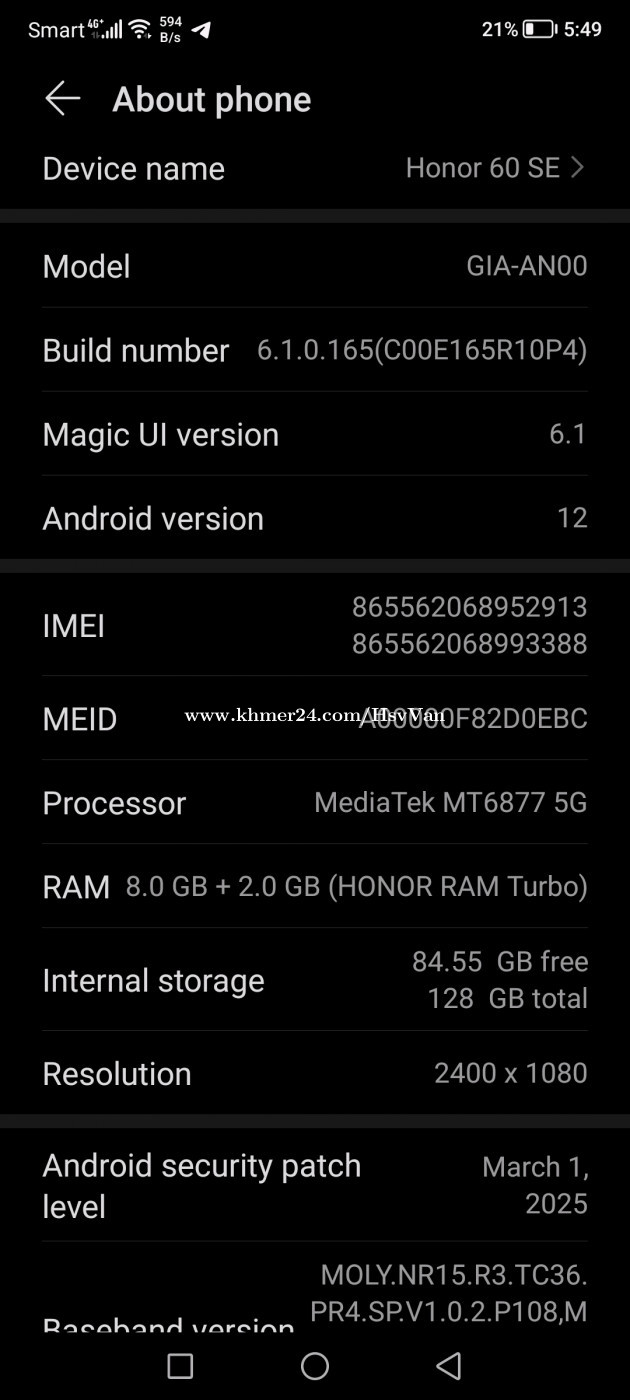
Task: Tap the Build number row
Action: pos(315,350)
